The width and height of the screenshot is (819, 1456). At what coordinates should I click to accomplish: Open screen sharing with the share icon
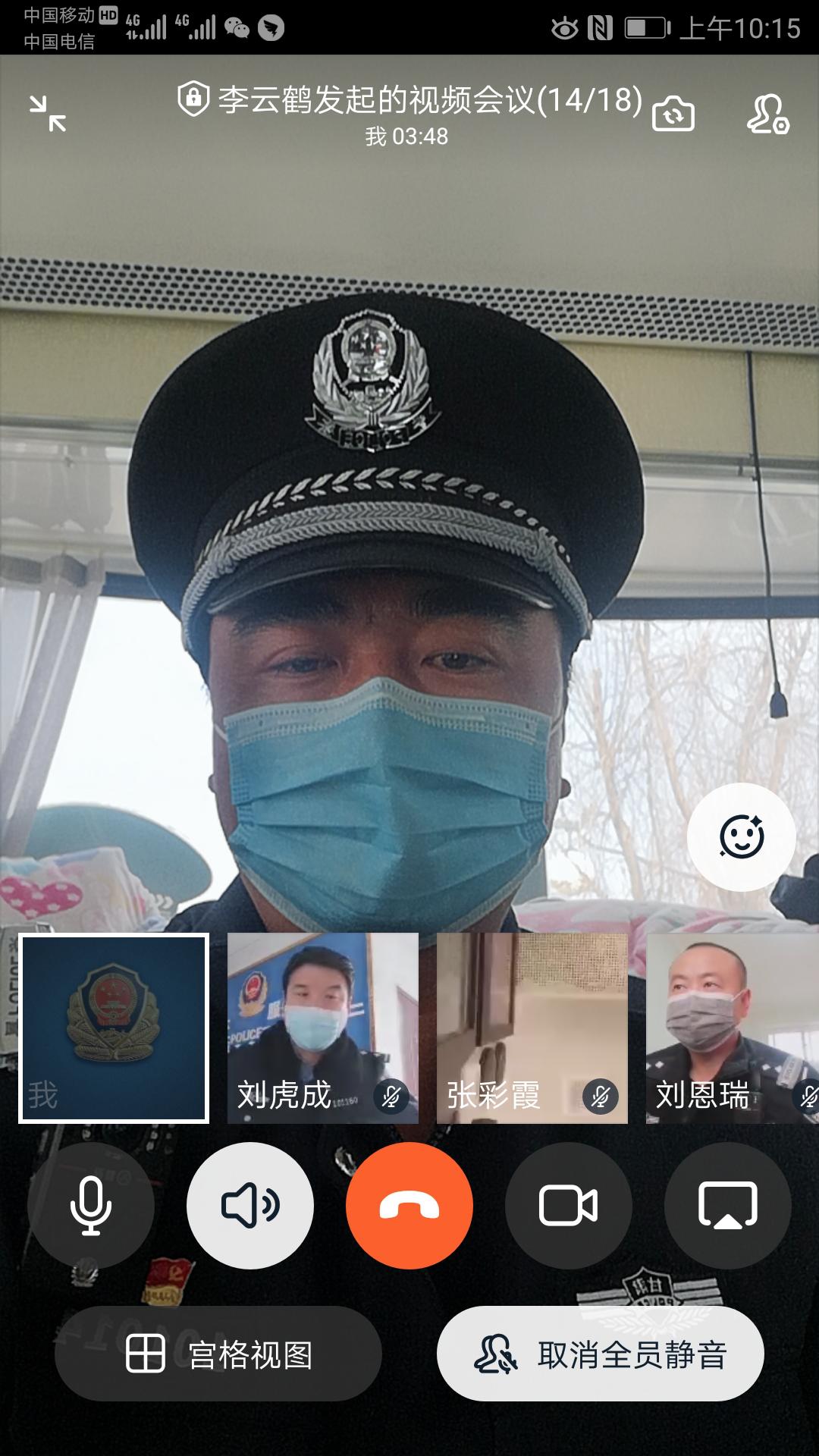click(x=728, y=1206)
